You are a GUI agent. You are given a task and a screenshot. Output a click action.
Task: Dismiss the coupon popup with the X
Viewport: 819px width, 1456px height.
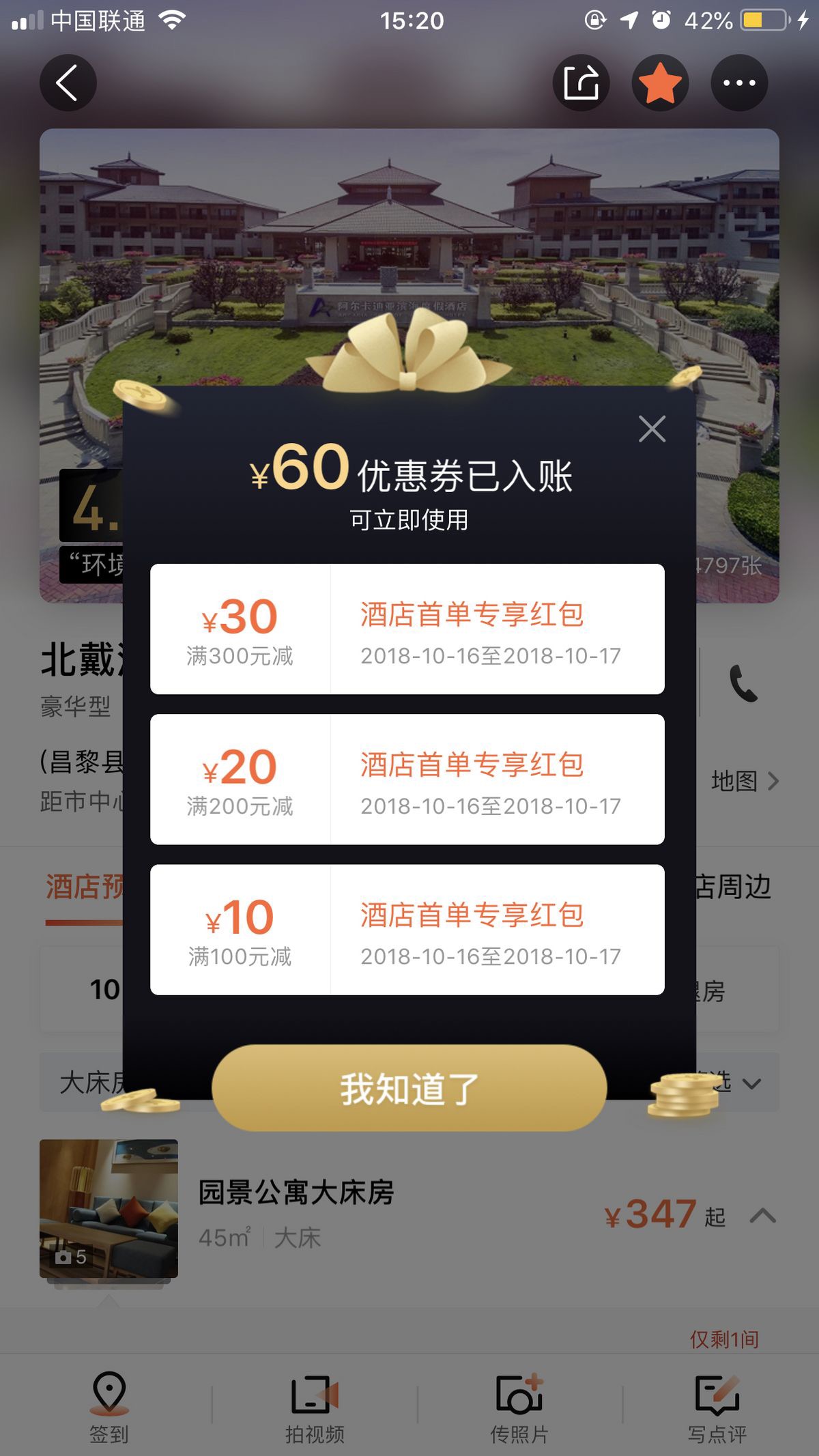coord(652,429)
